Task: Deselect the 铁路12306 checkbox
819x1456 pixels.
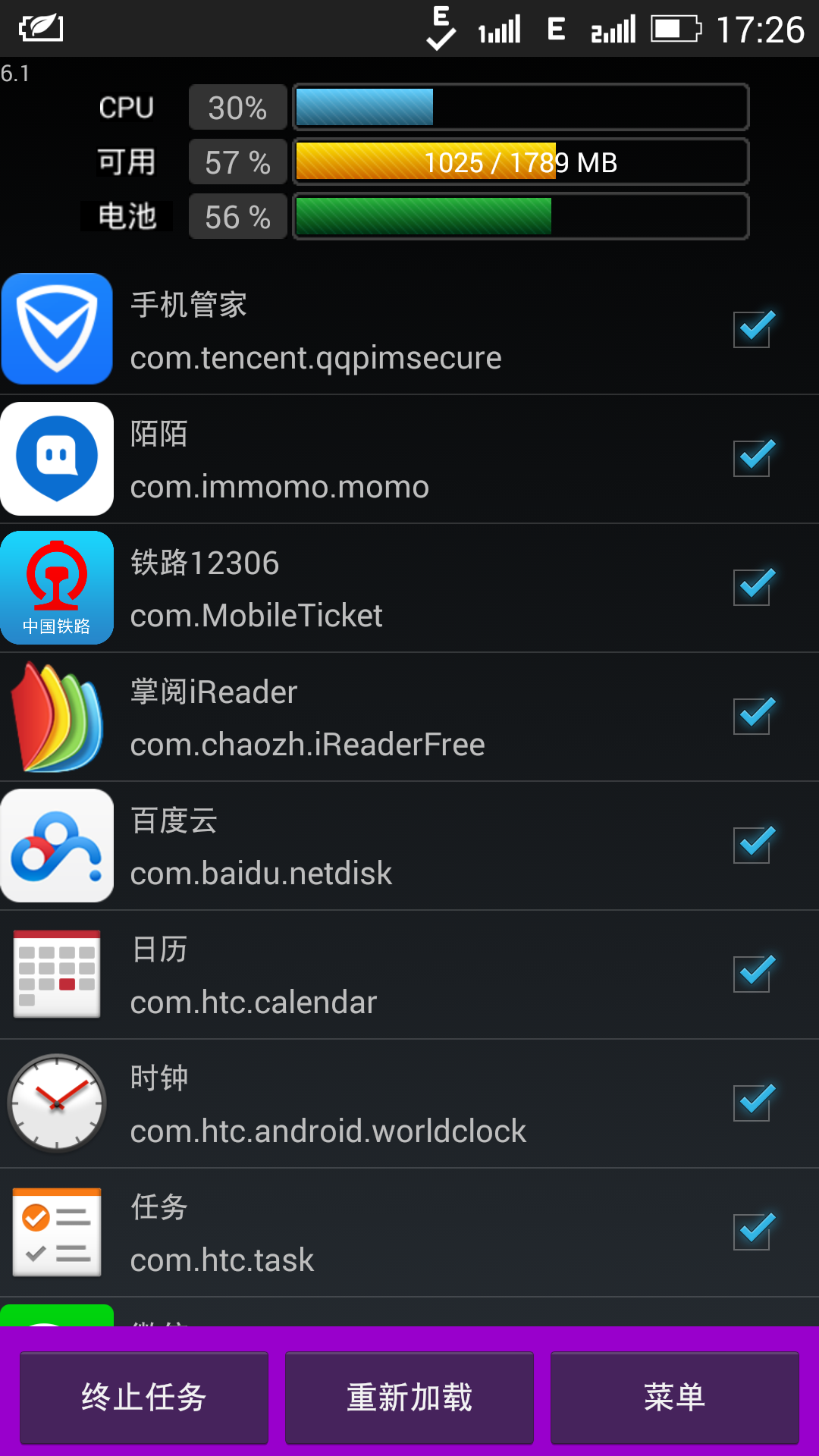Action: [752, 588]
